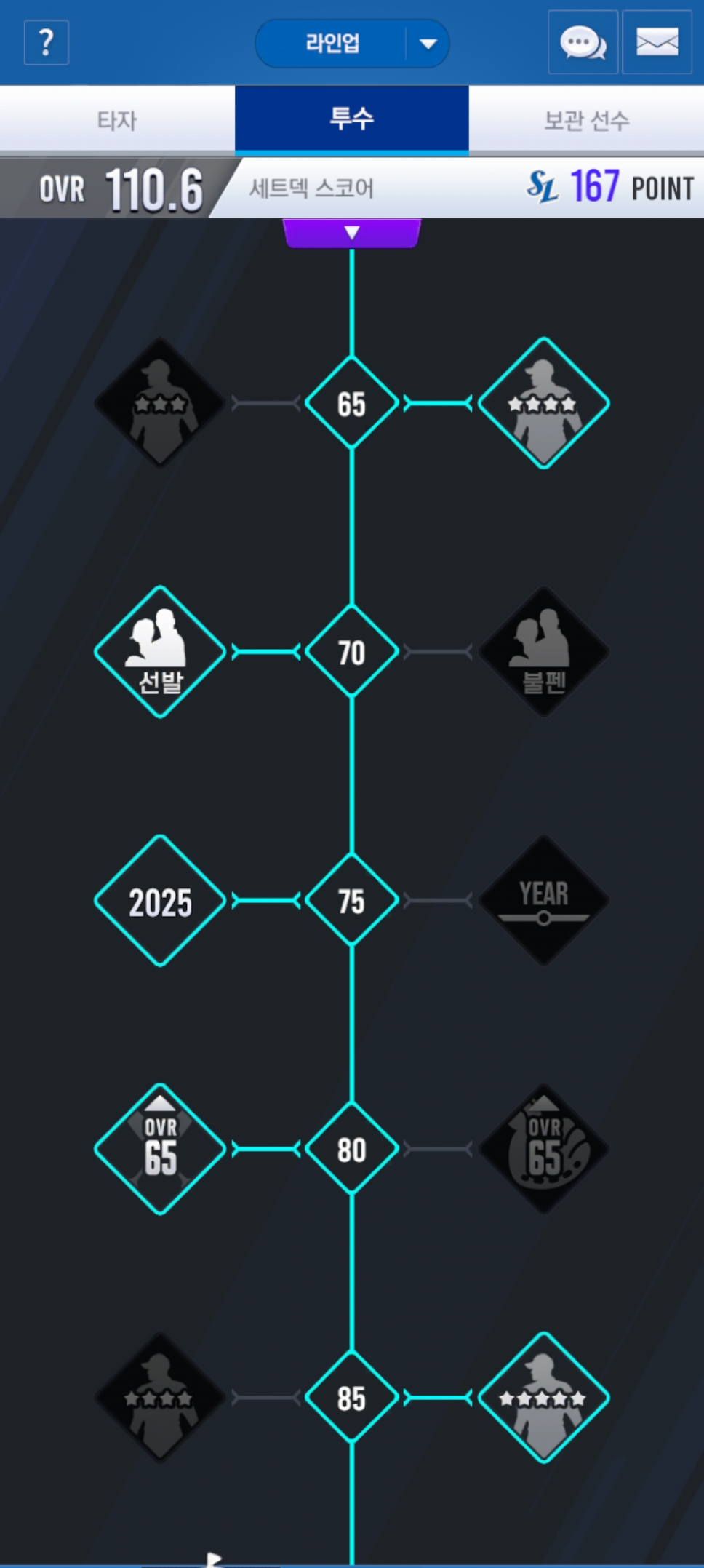Expand the 라인업 dropdown
The height and width of the screenshot is (1568, 704).
coord(428,44)
